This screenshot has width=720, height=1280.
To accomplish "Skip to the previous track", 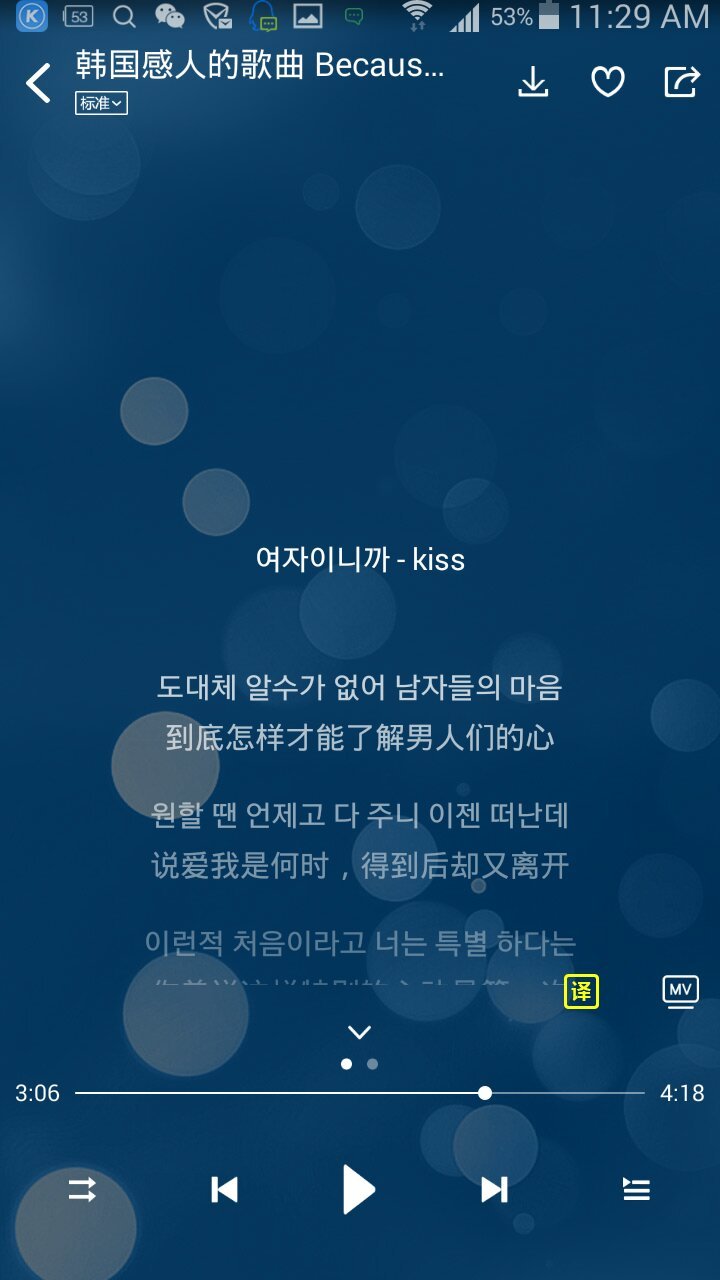I will (224, 1189).
